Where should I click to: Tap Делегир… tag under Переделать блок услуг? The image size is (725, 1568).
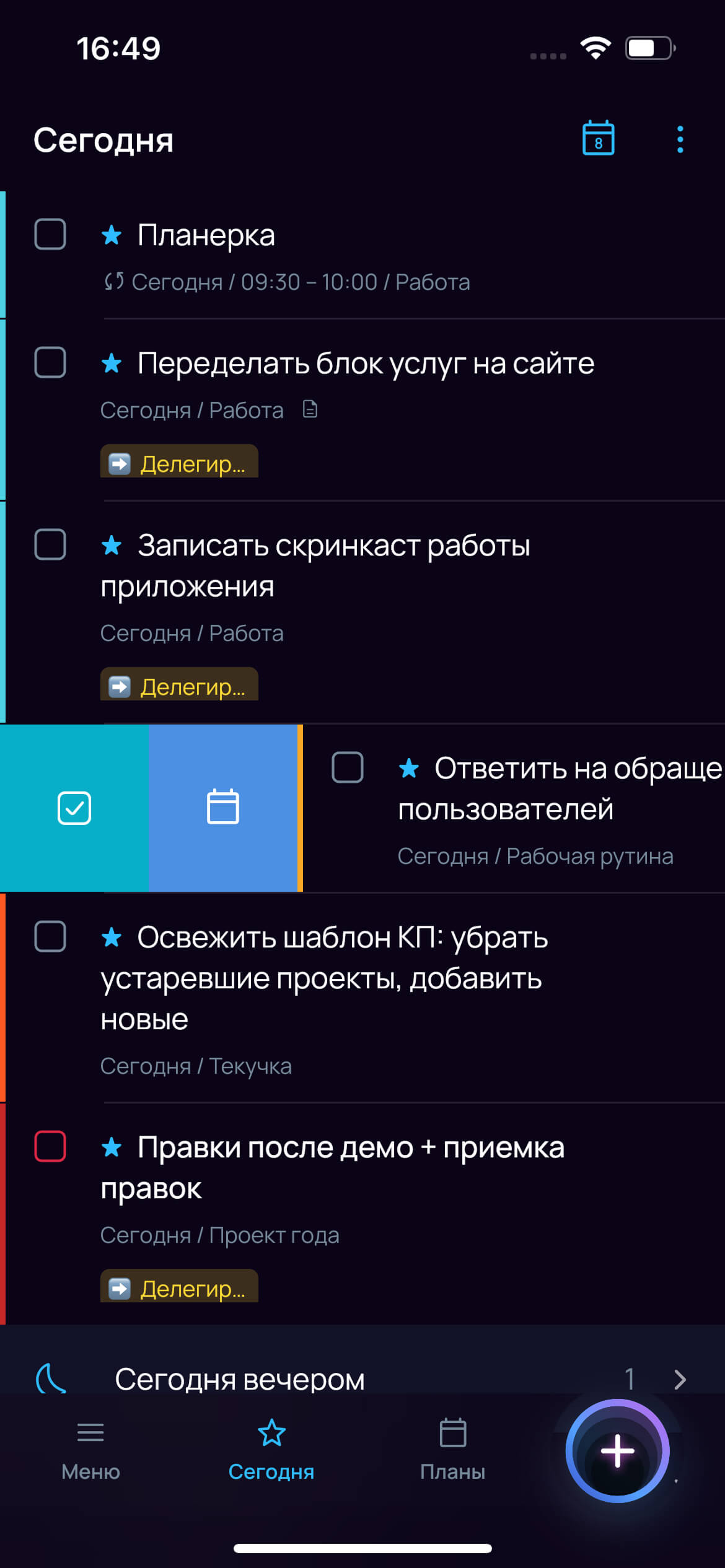coord(179,461)
